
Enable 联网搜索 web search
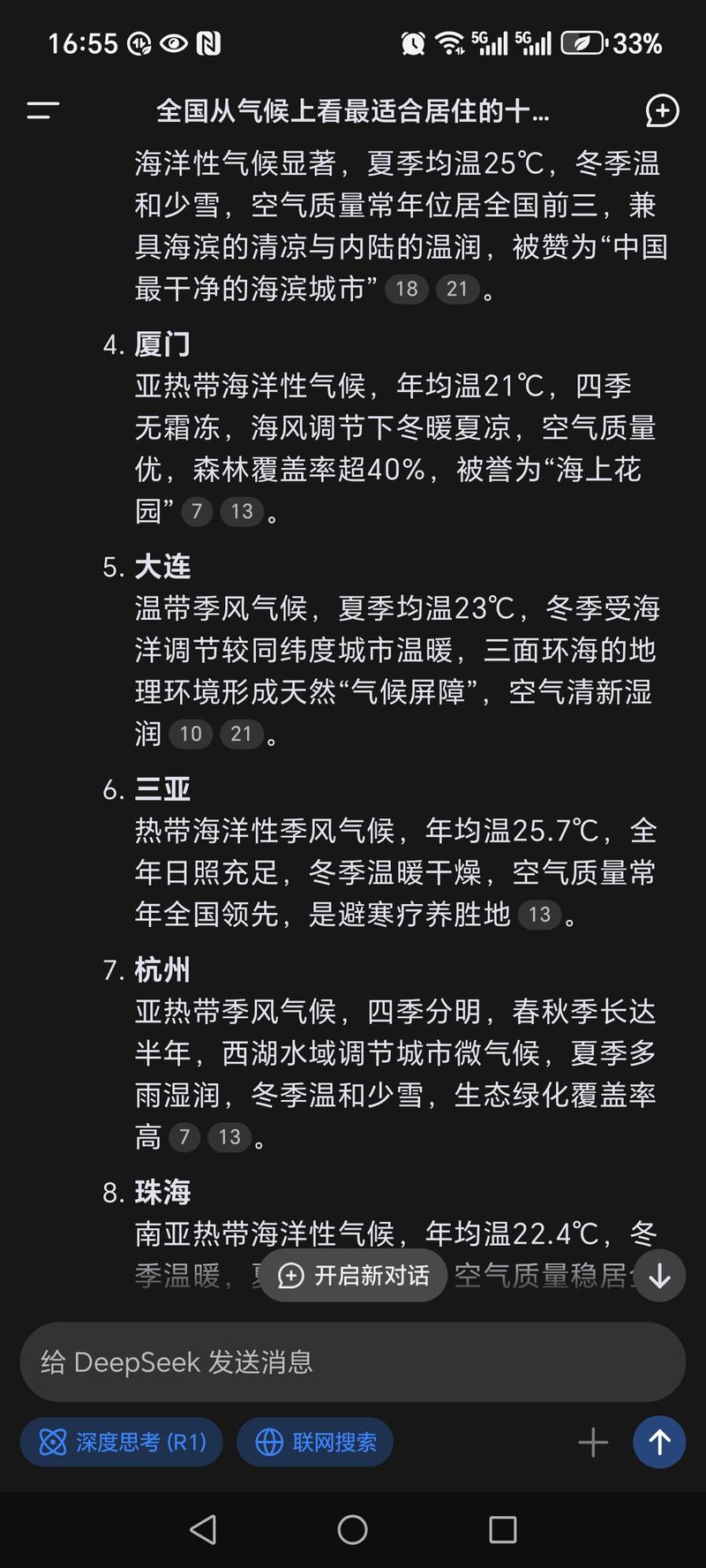tap(314, 1442)
